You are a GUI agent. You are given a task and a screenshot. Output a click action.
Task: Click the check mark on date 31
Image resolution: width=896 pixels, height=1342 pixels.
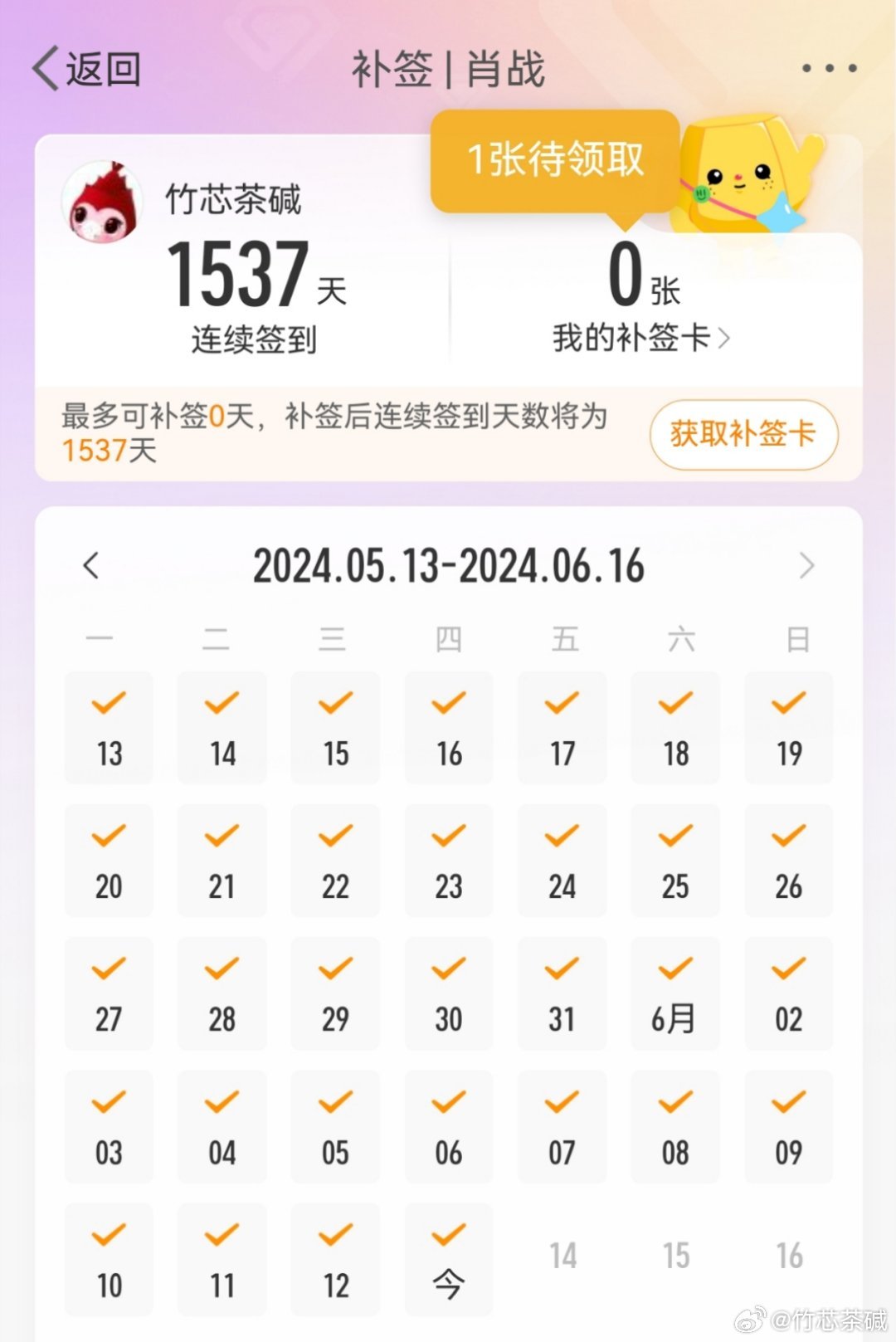562,968
